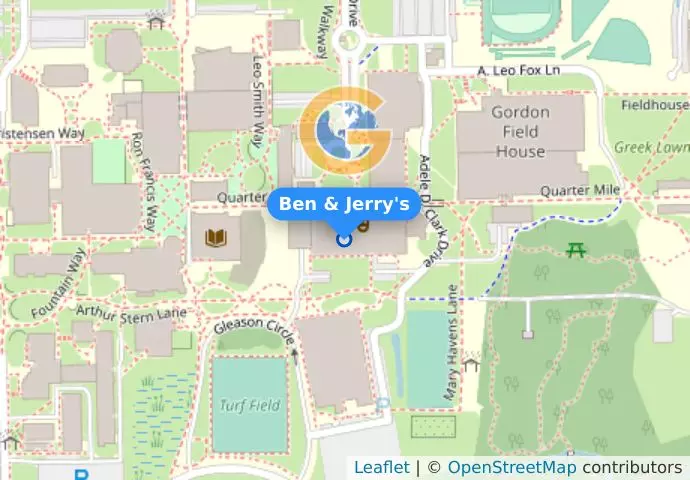This screenshot has width=690, height=480.
Task: Tap the Ben & Jerry's map marker
Action: [x=344, y=239]
